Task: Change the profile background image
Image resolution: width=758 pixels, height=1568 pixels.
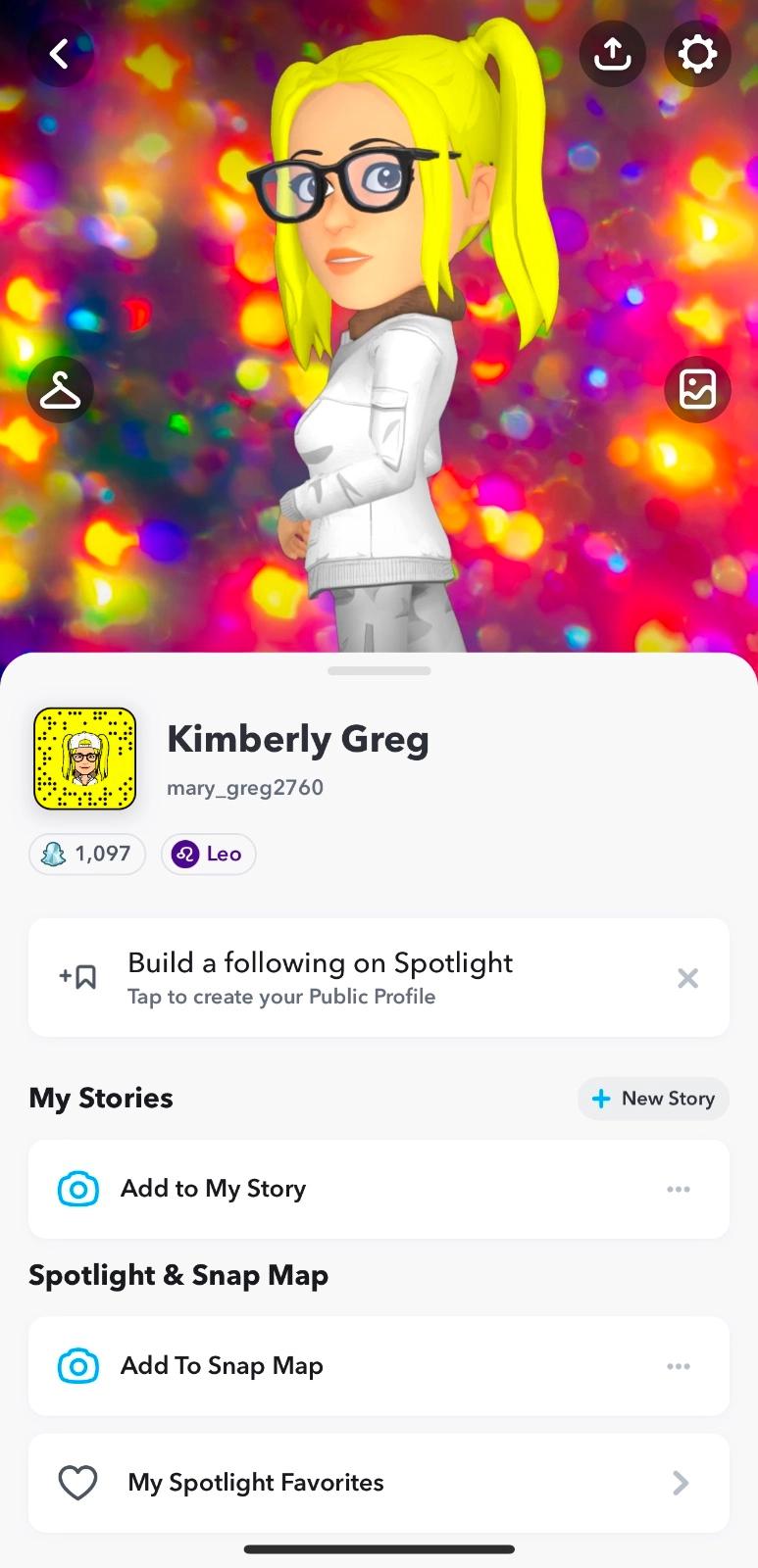Action: click(x=697, y=390)
